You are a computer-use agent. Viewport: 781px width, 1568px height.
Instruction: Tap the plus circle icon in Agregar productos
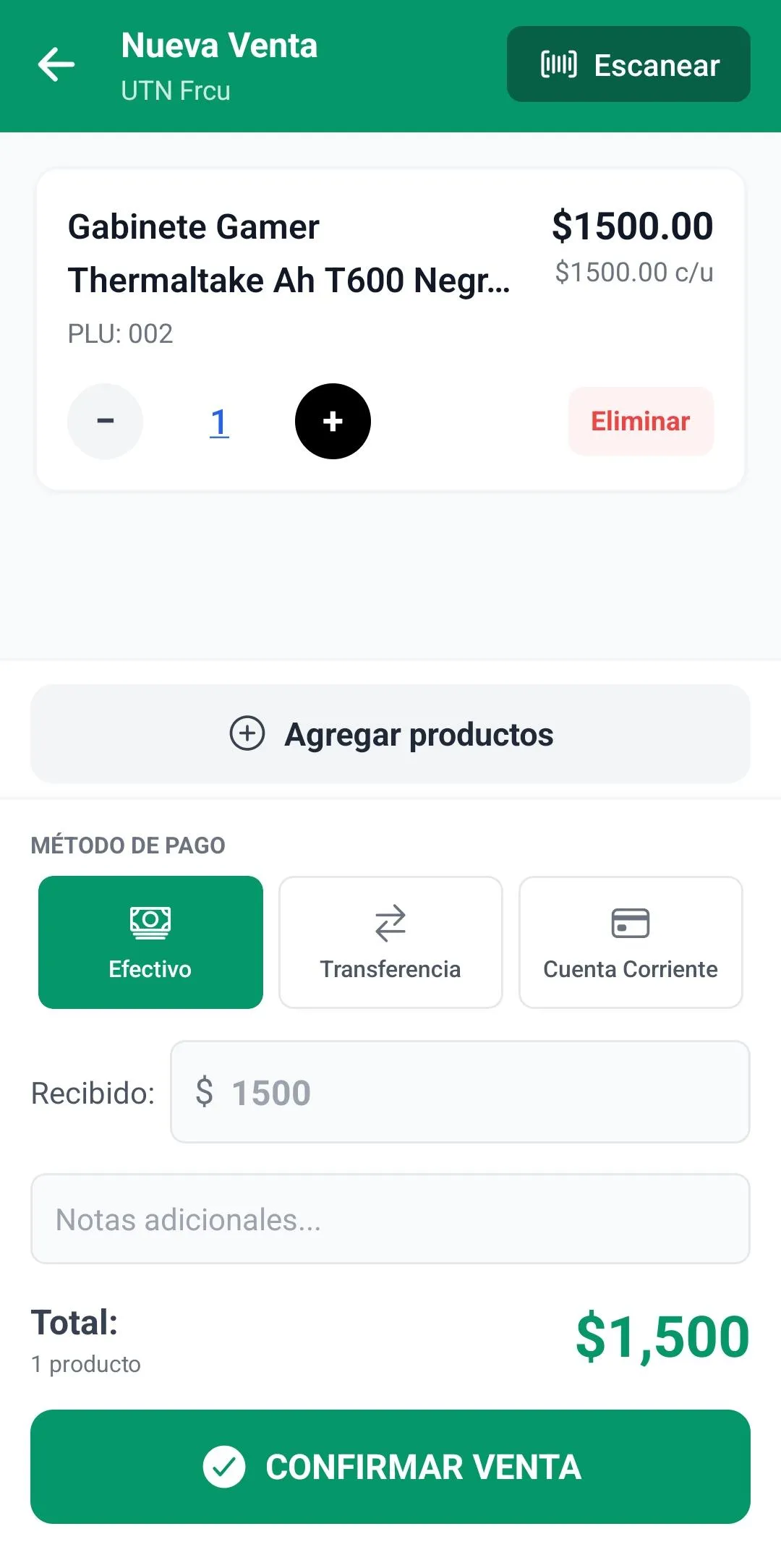[247, 733]
